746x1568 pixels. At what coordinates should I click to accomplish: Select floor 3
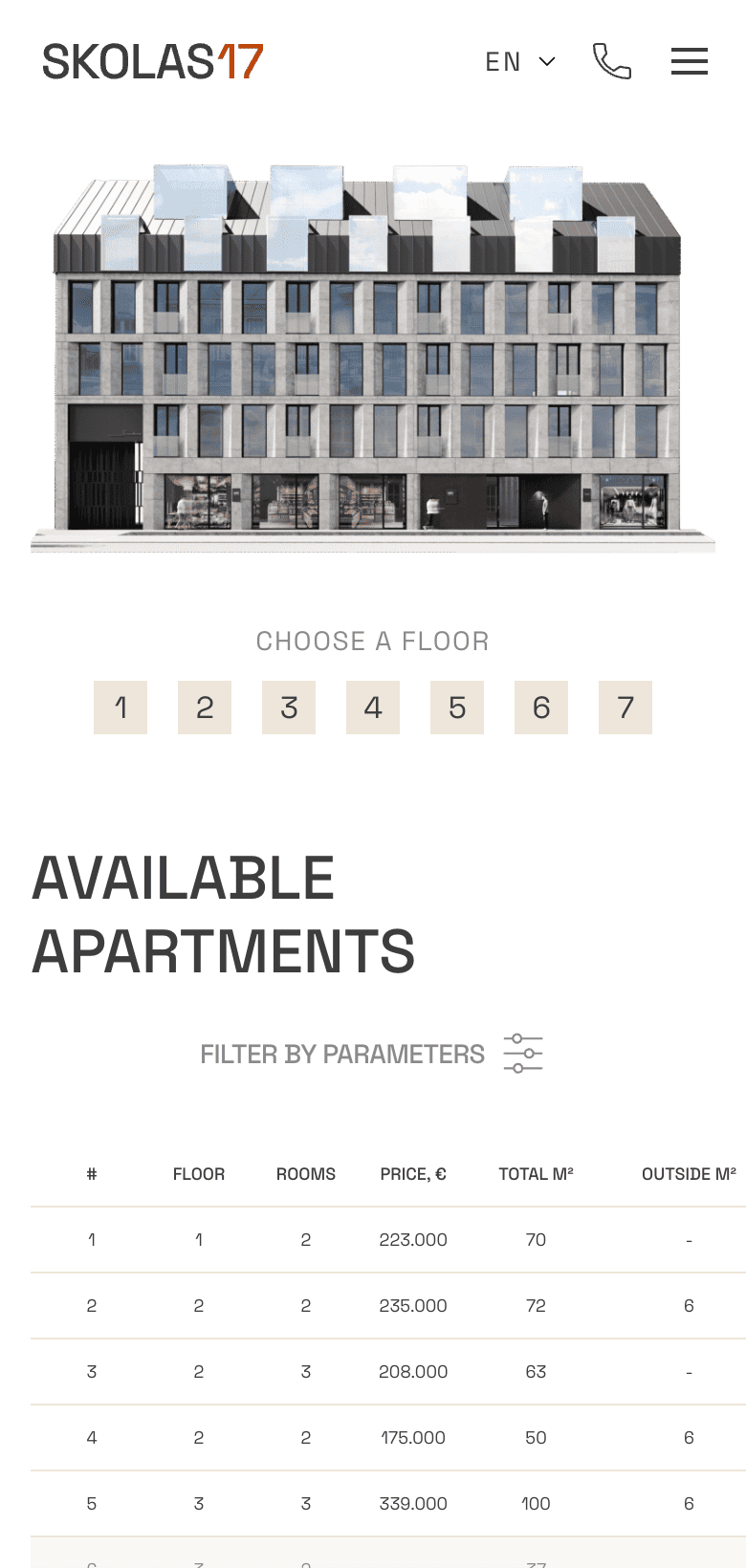click(289, 708)
